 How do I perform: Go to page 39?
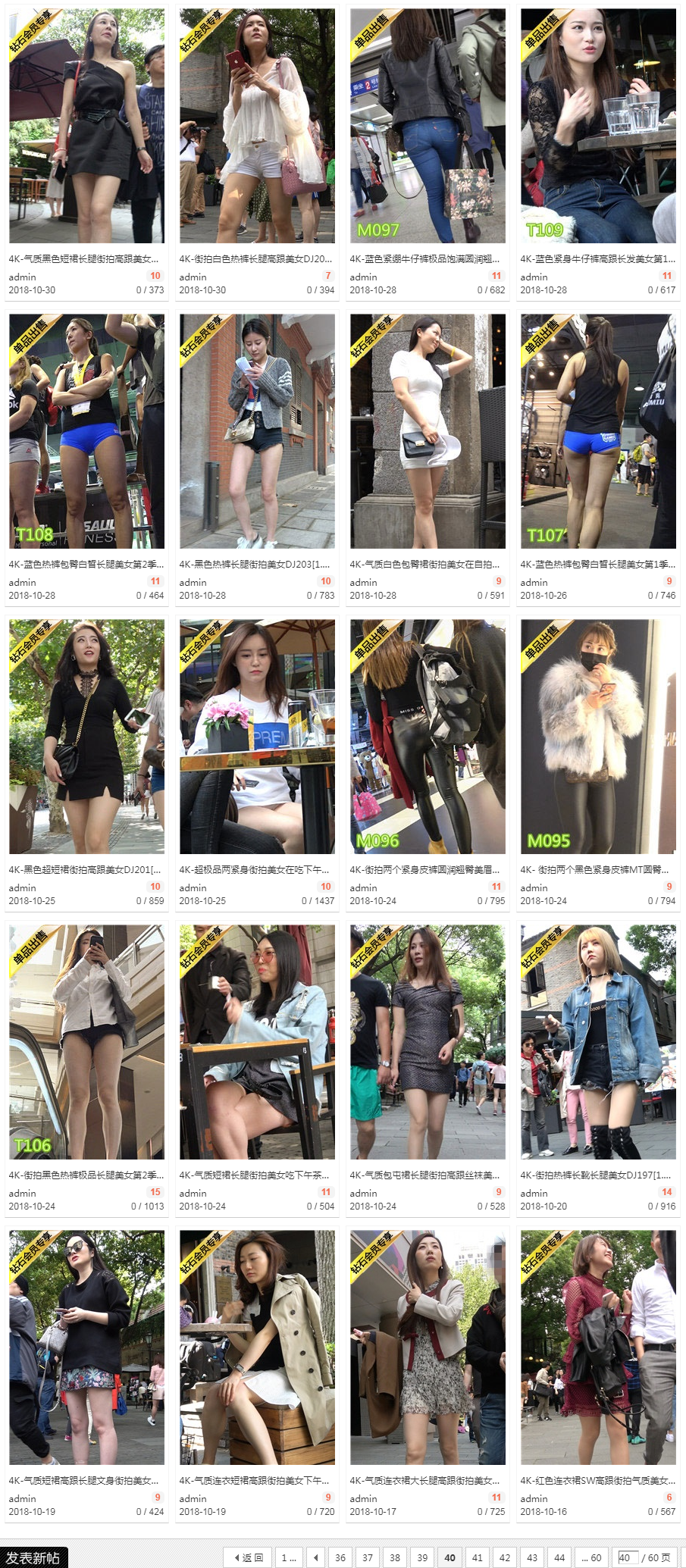pyautogui.click(x=422, y=1557)
